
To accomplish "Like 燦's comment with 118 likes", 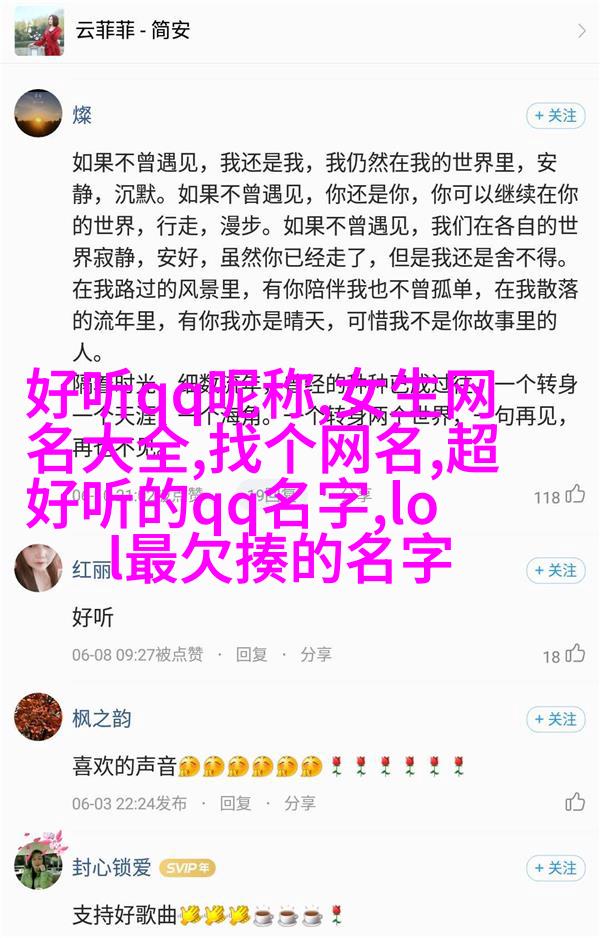I will pyautogui.click(x=573, y=495).
